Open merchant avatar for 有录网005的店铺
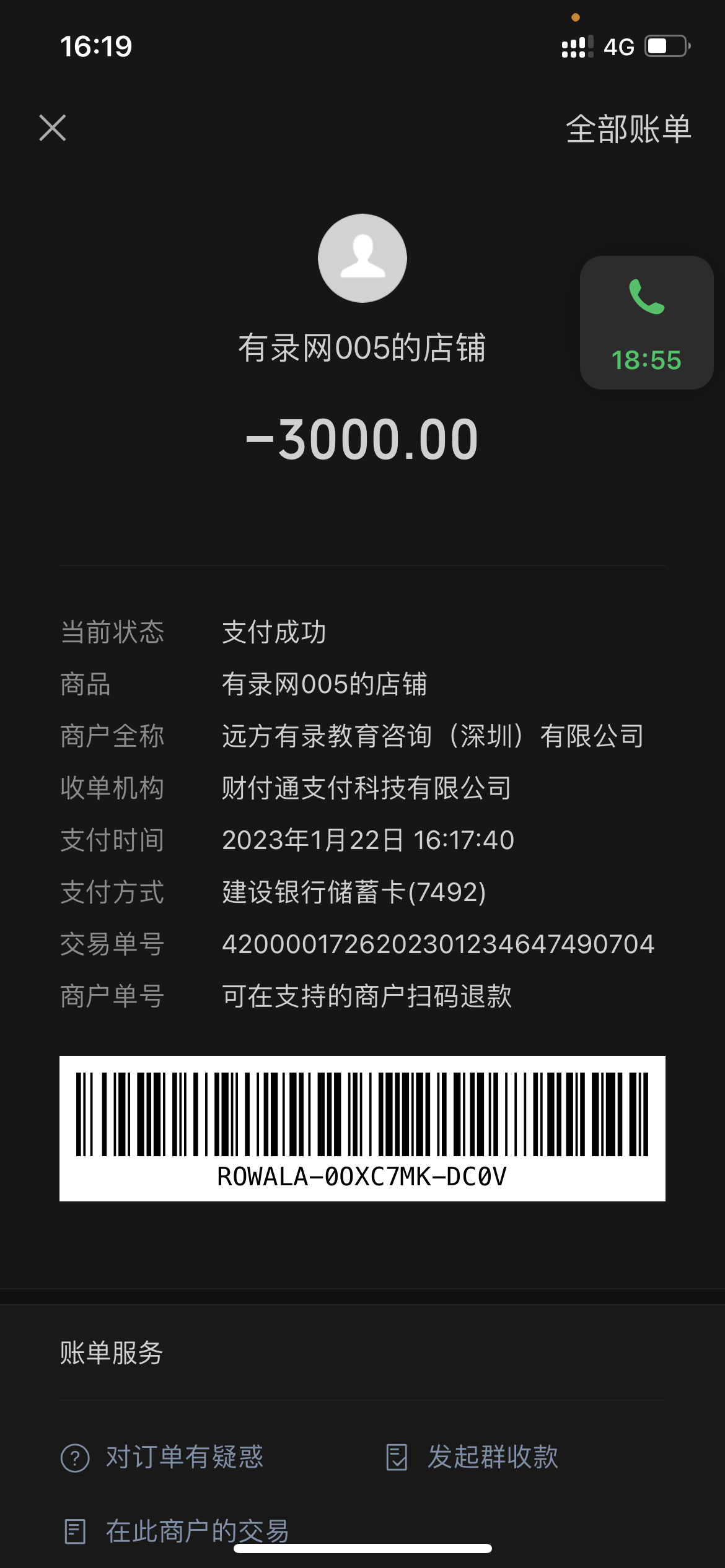 [362, 258]
